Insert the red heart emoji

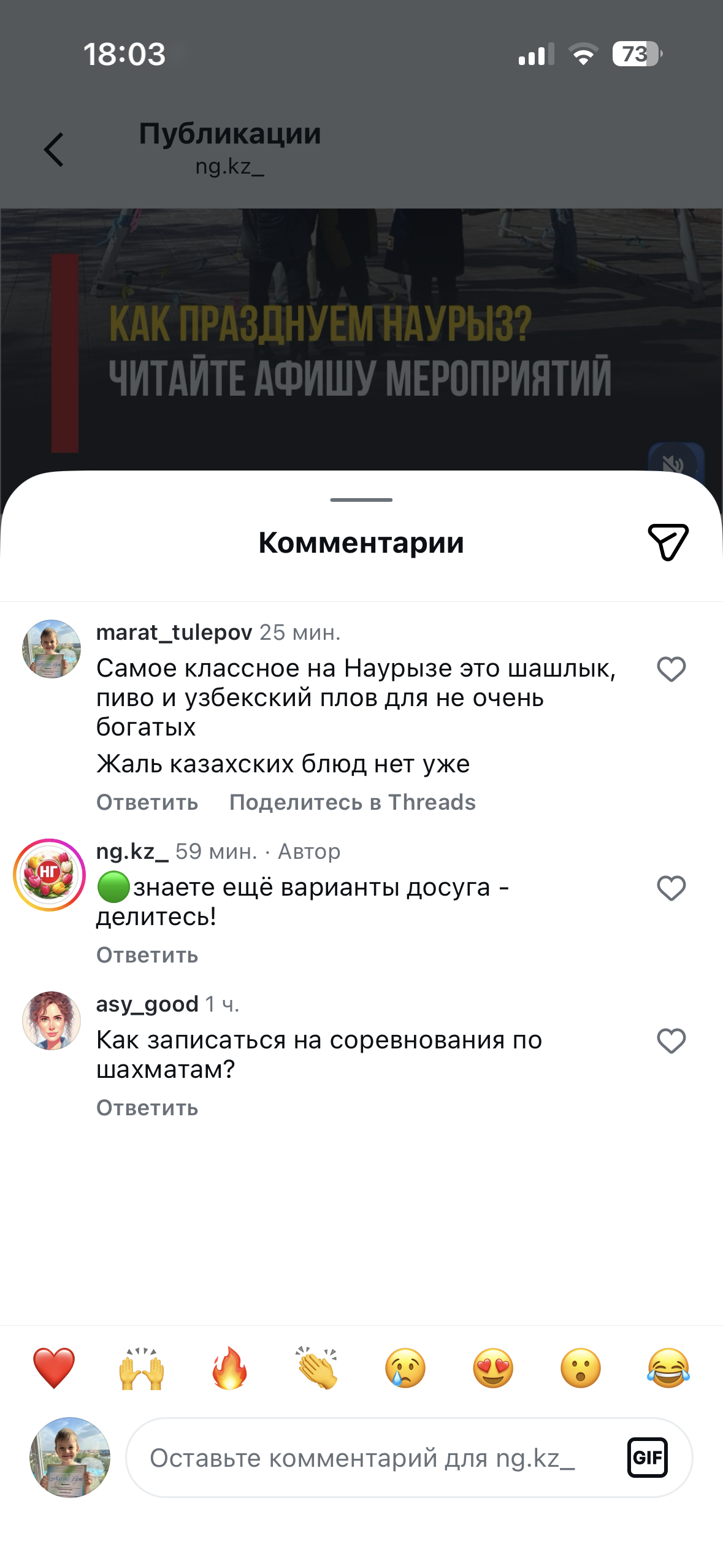pyautogui.click(x=54, y=1368)
